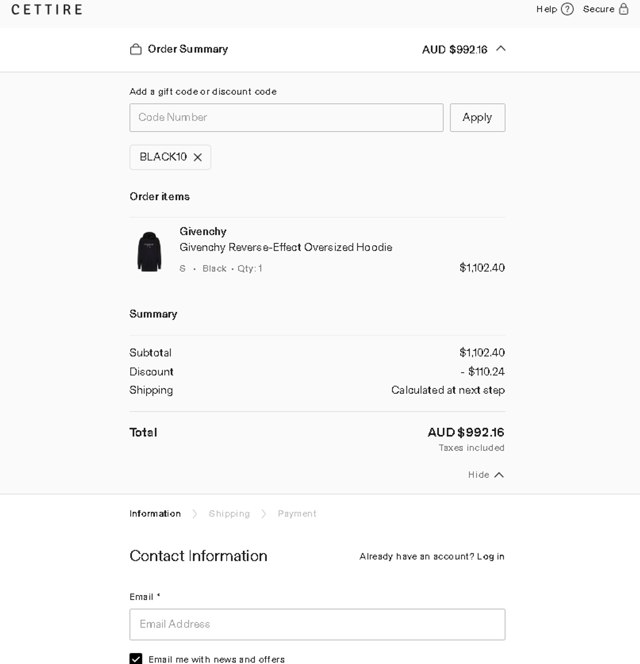Remove the BLACK10 discount code
Image resolution: width=640 pixels, height=664 pixels.
[198, 157]
